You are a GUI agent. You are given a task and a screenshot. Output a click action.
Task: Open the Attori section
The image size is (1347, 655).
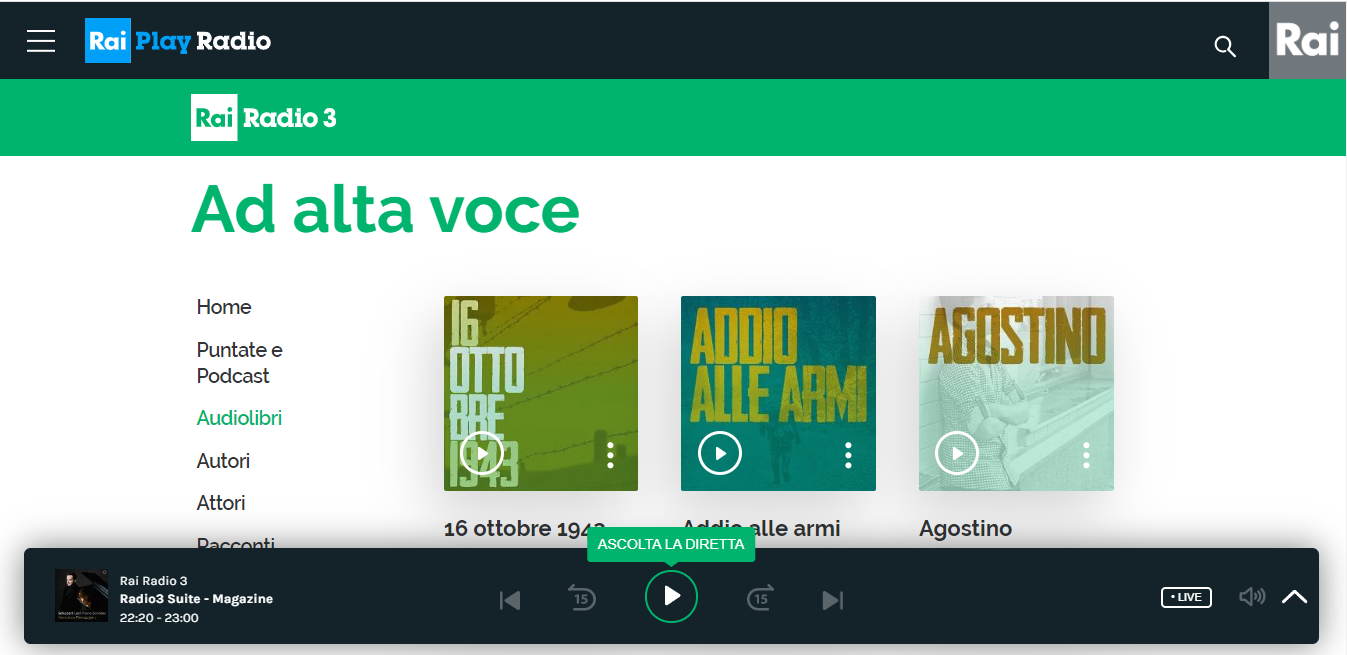221,503
